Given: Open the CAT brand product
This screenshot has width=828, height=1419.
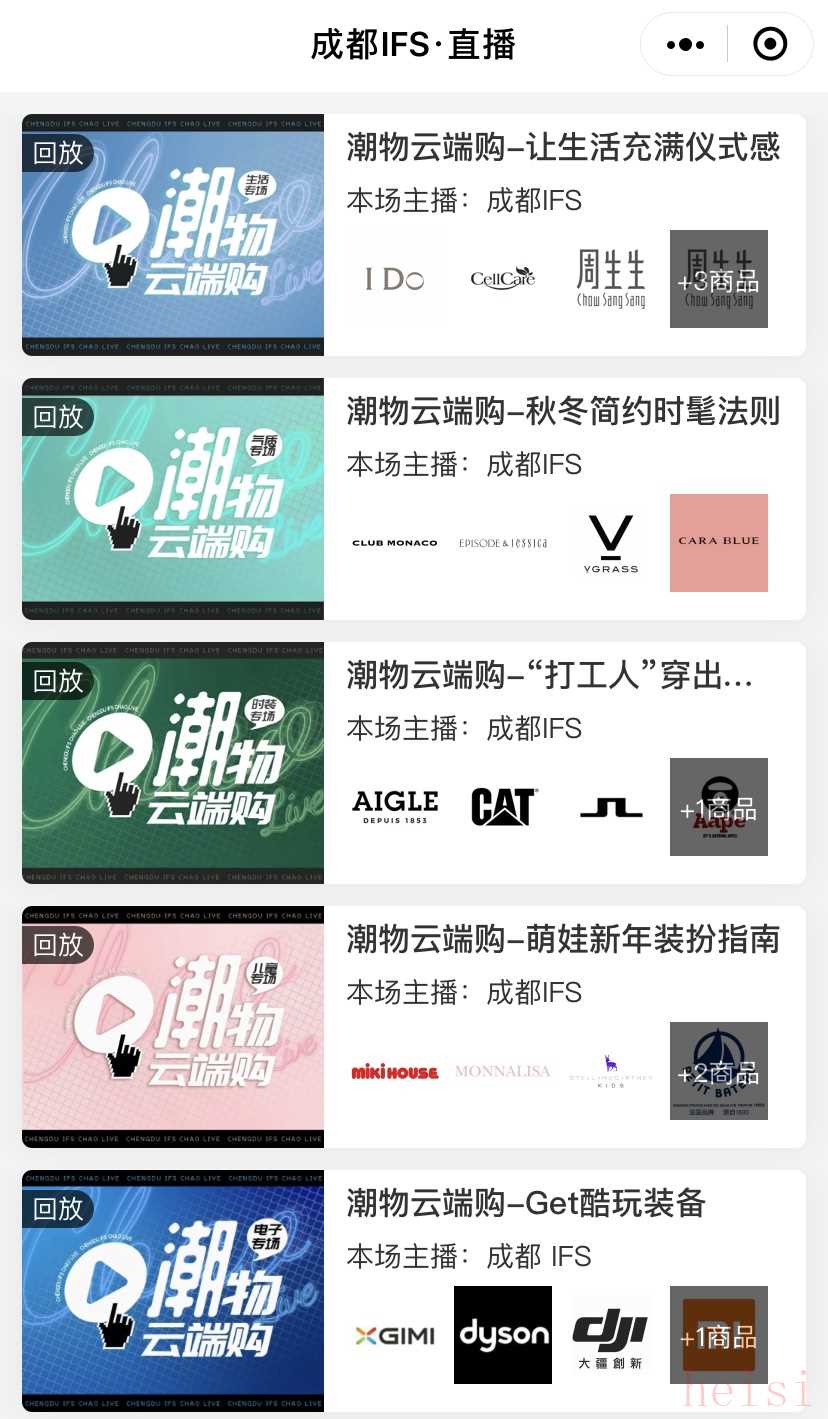Looking at the screenshot, I should pos(503,807).
